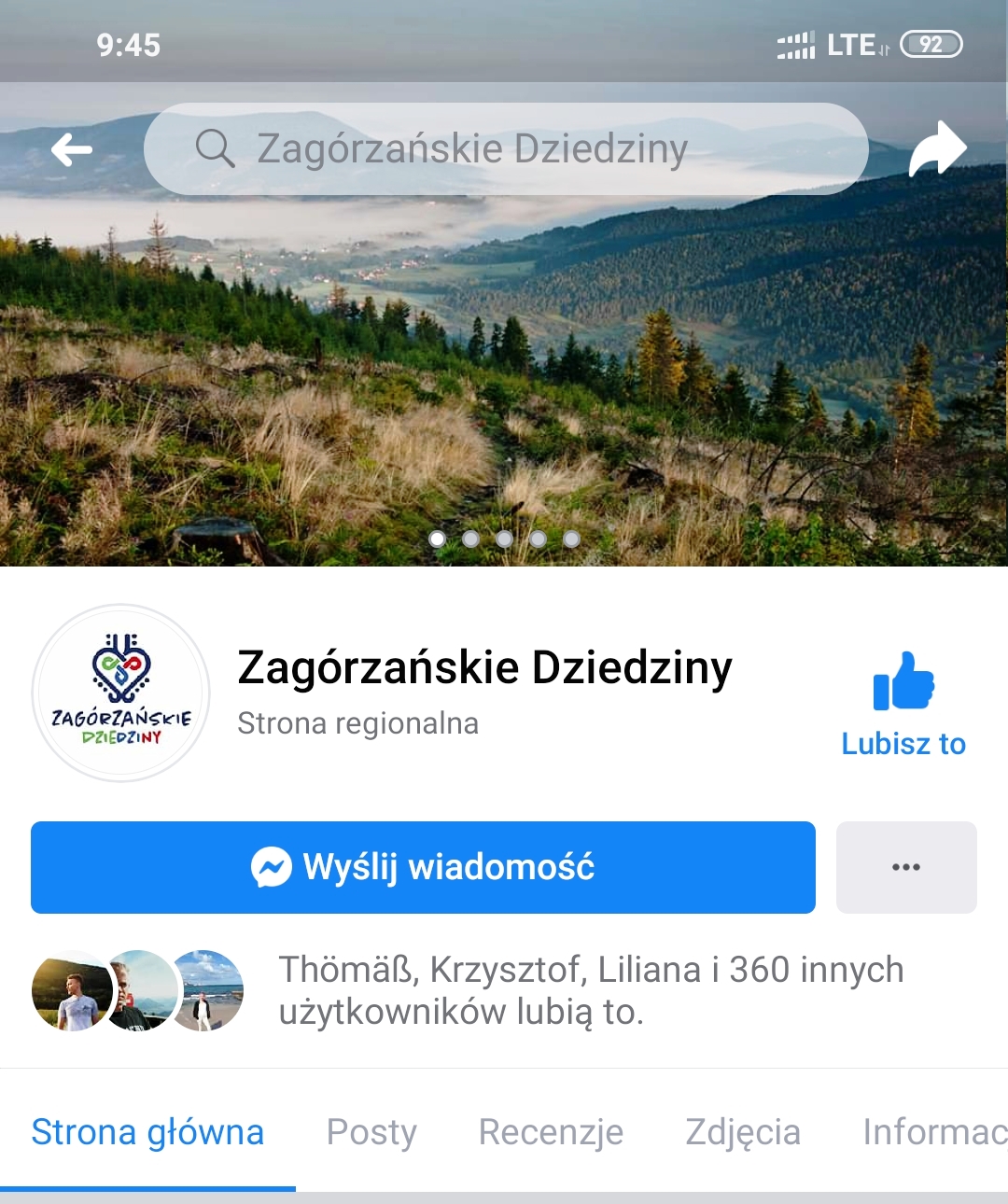Open the three-dots more options button
1008x1204 pixels.
[906, 867]
